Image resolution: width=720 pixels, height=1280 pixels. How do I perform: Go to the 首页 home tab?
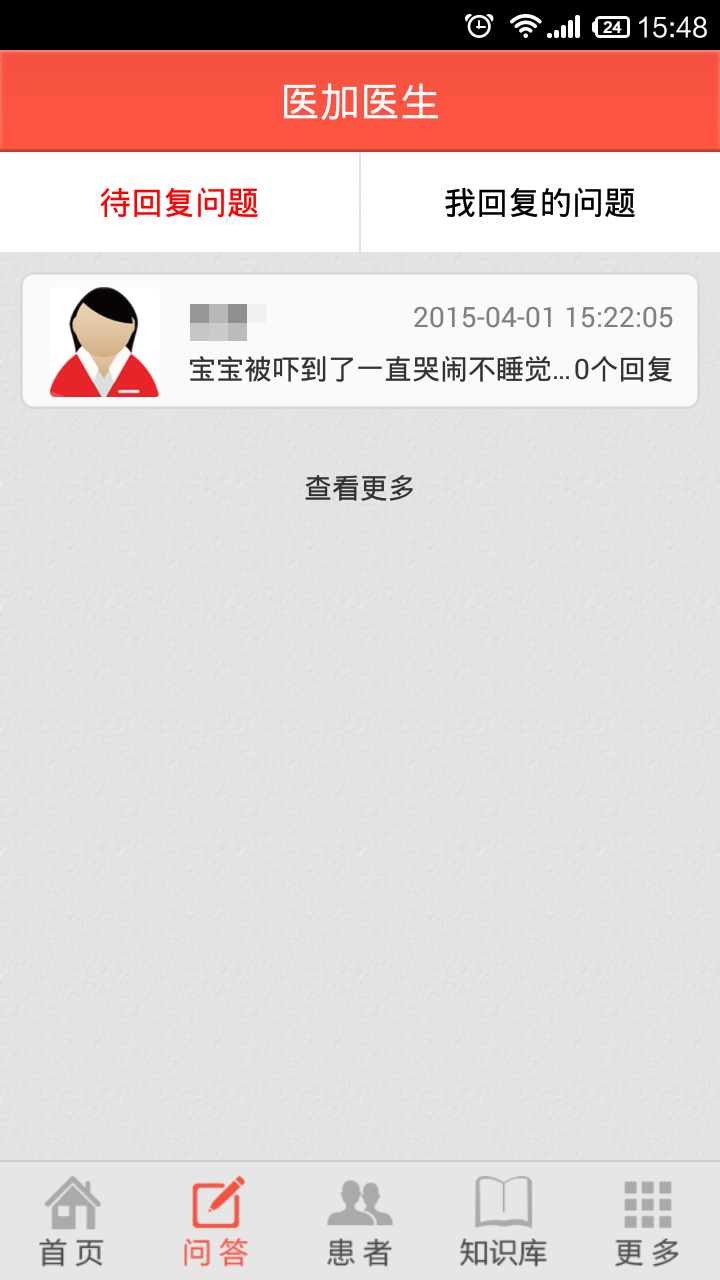pyautogui.click(x=72, y=1222)
